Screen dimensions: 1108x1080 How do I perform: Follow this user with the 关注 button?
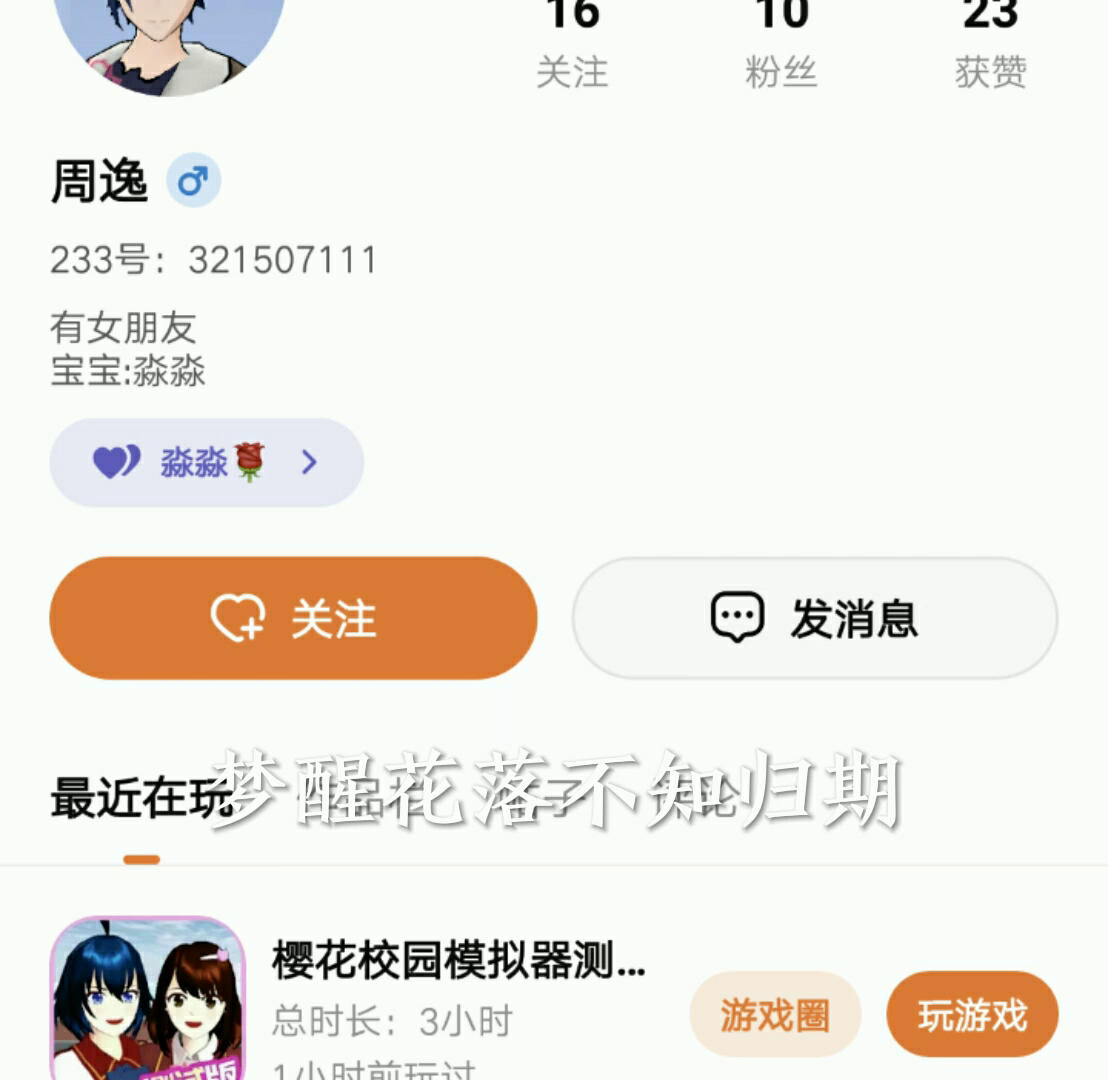point(293,618)
